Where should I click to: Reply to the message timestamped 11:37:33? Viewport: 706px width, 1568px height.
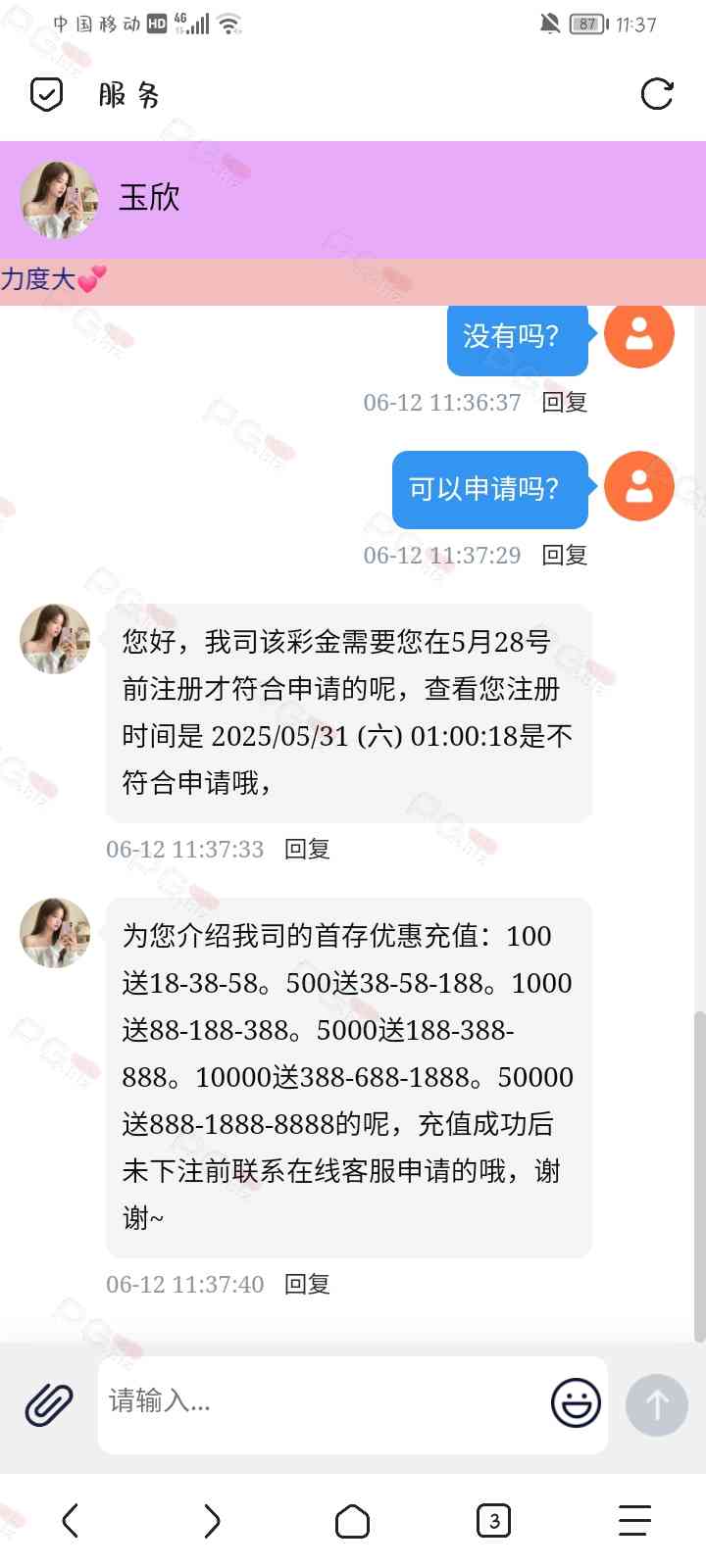pos(307,850)
